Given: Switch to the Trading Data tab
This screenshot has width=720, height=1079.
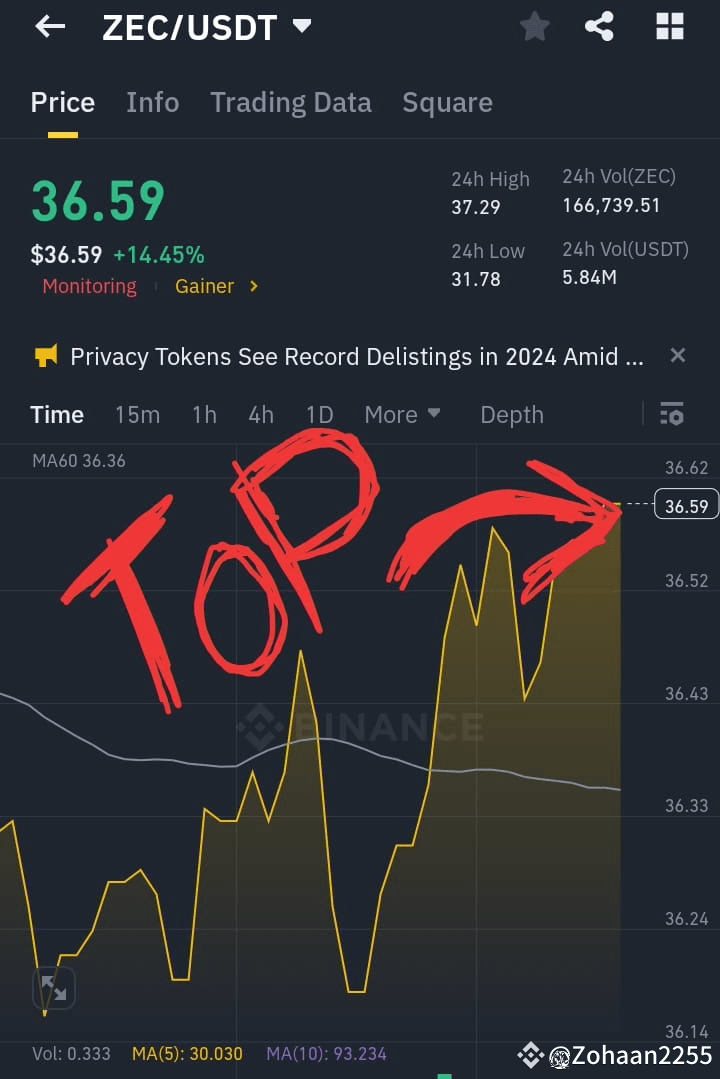Looking at the screenshot, I should [x=291, y=102].
